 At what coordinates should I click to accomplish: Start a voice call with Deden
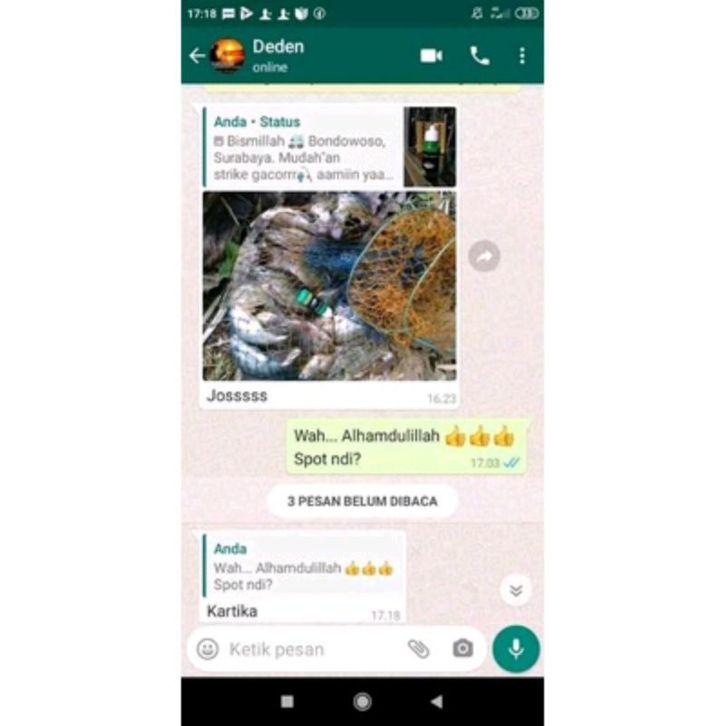tap(480, 56)
